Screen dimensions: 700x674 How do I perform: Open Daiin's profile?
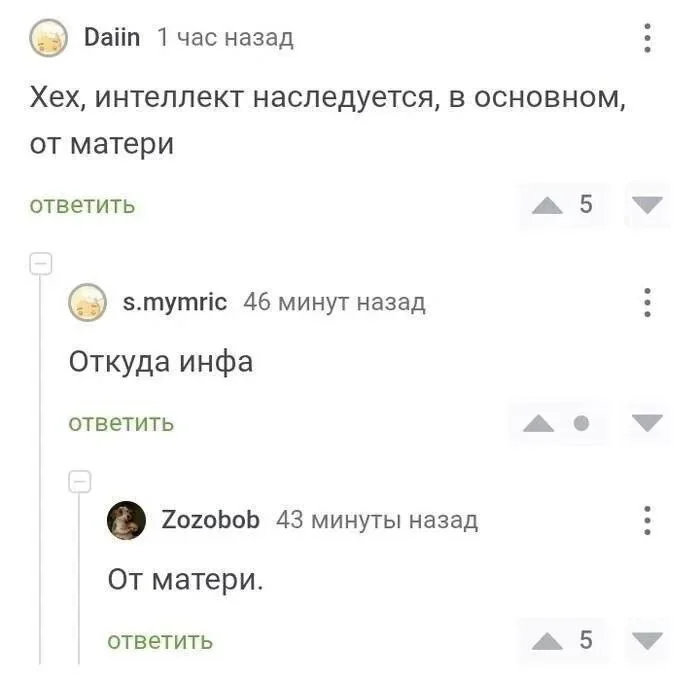(x=116, y=38)
